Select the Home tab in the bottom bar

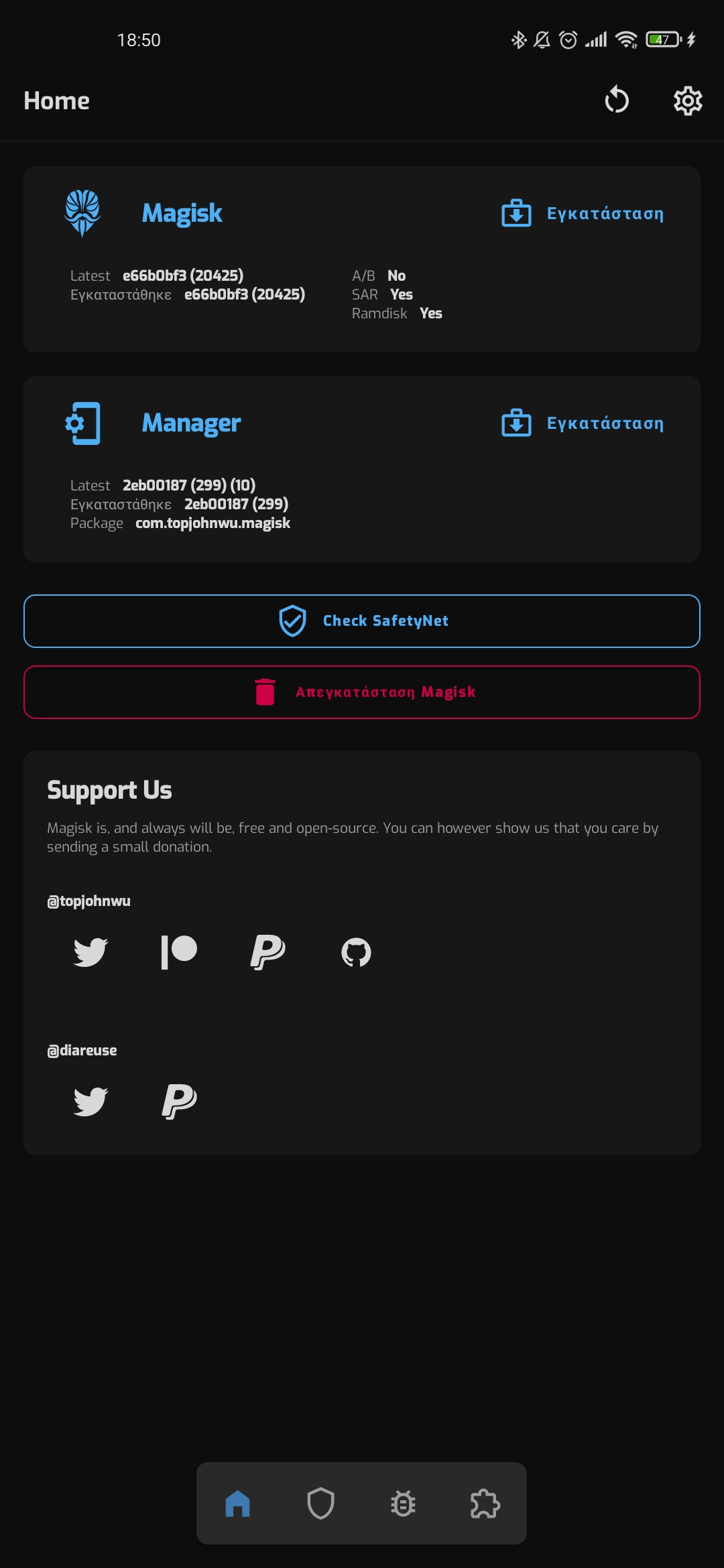238,1504
